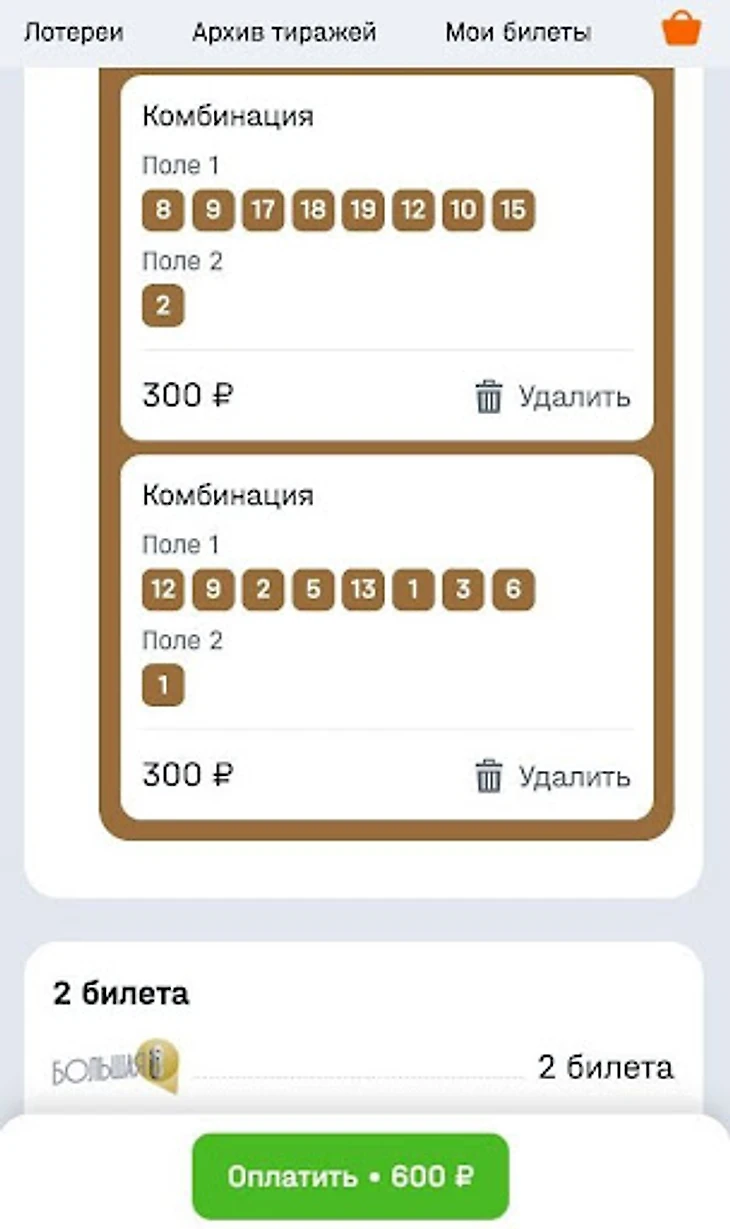The image size is (730, 1229).
Task: Go to Мои билеты
Action: [518, 32]
